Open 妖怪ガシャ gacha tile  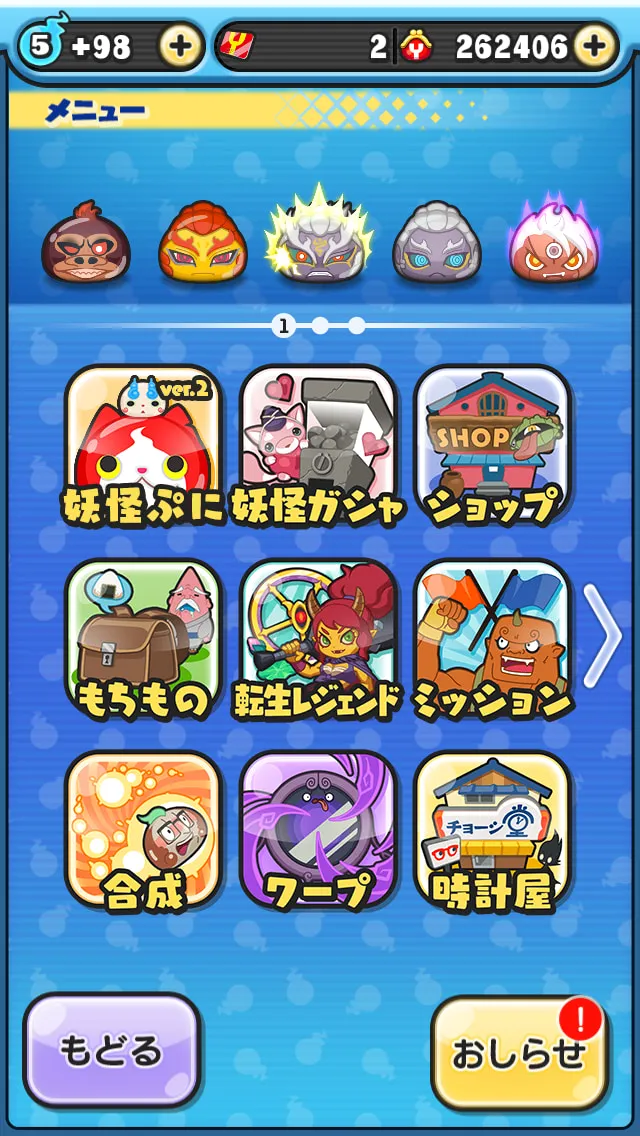tap(319, 447)
